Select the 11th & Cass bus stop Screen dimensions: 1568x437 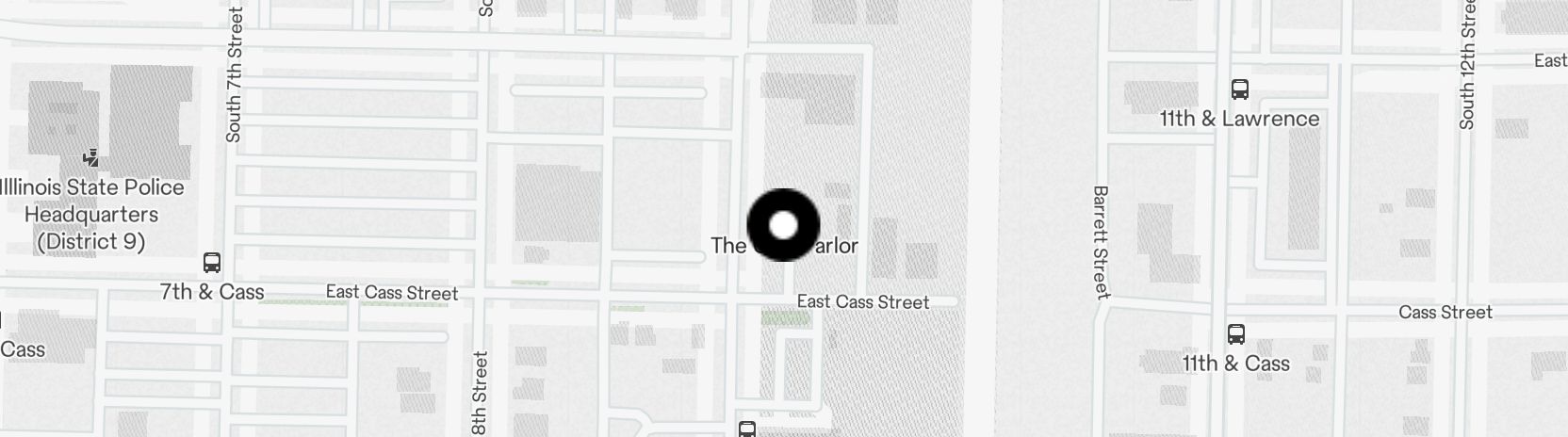(1236, 334)
